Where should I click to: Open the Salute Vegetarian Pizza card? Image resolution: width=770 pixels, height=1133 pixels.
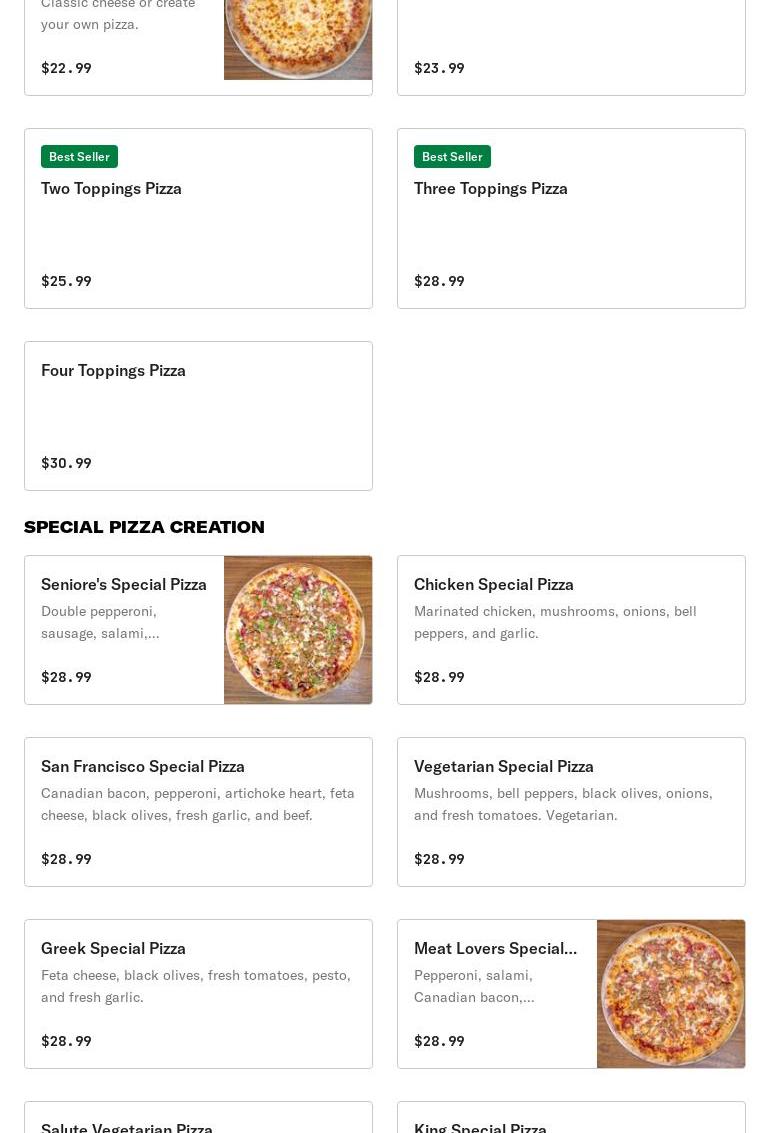[x=198, y=1118]
